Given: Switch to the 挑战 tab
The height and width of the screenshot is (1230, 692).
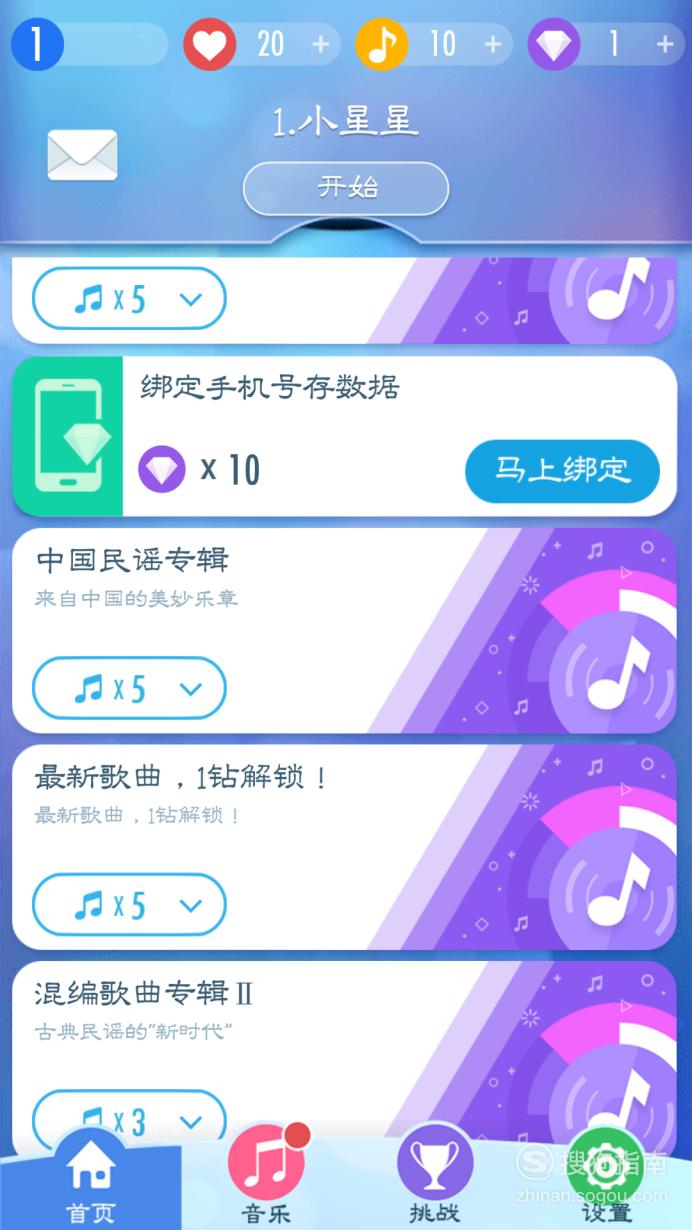Looking at the screenshot, I should pyautogui.click(x=435, y=1180).
